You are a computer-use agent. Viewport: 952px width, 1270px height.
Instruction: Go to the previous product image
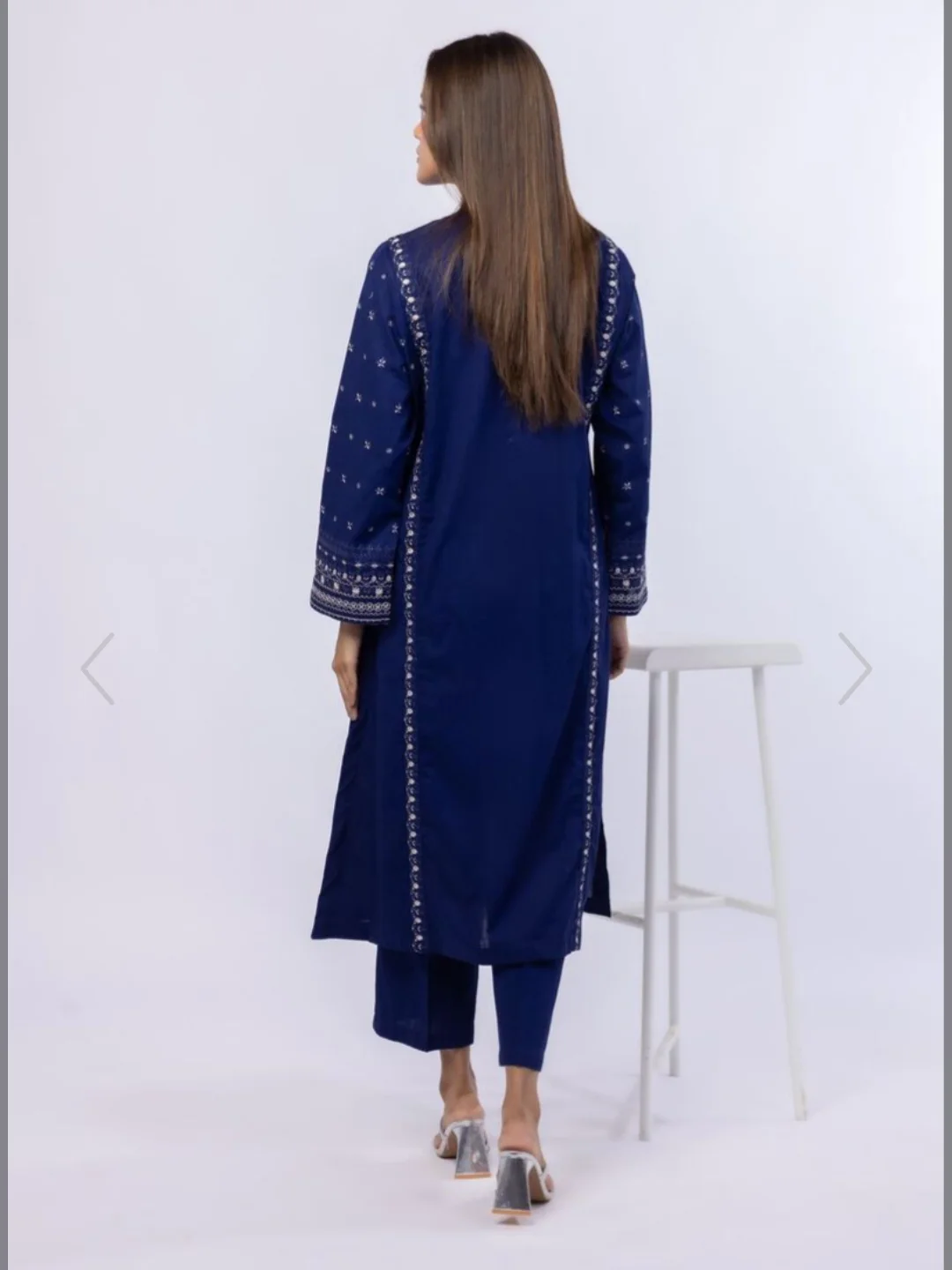pos(98,669)
